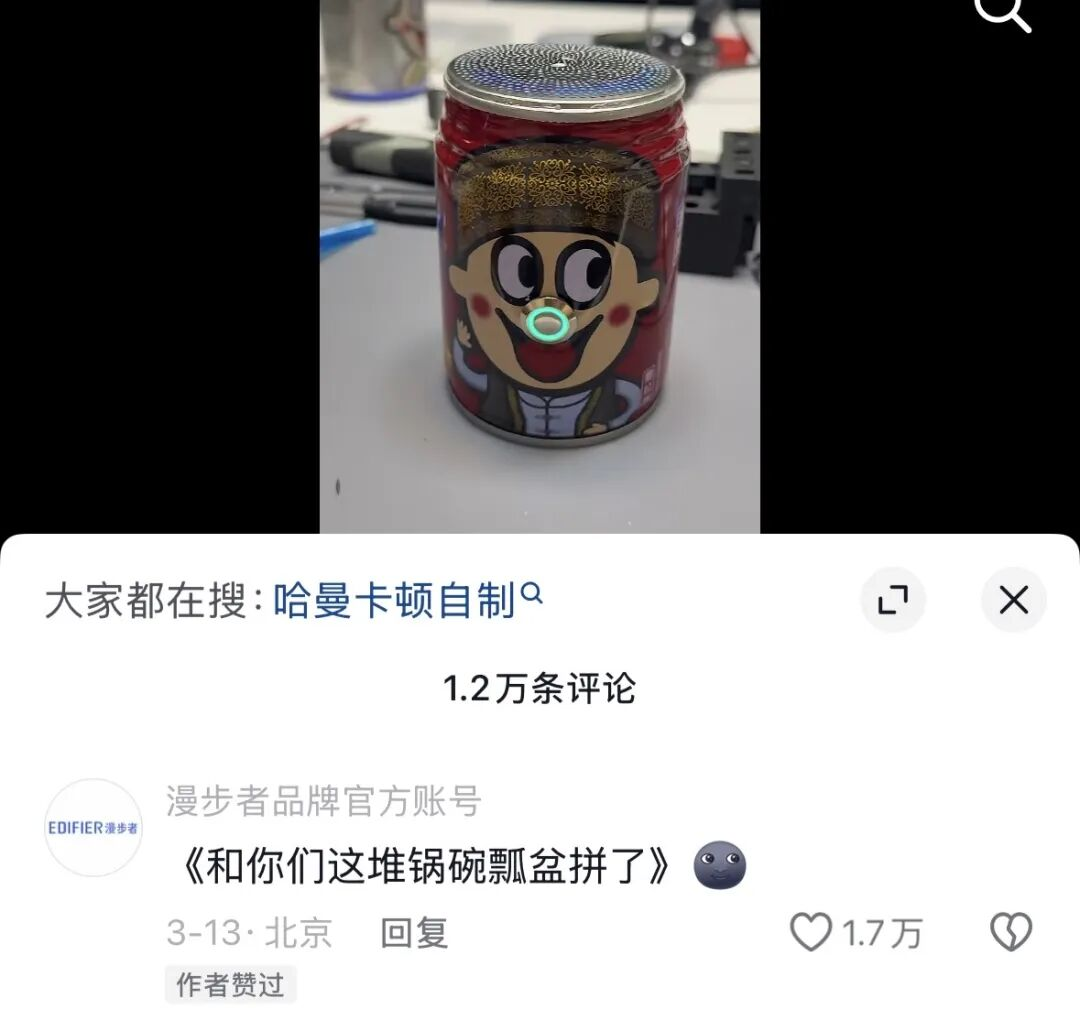Close the comments panel
Screen dimensions: 1080x1020
(x=1014, y=601)
